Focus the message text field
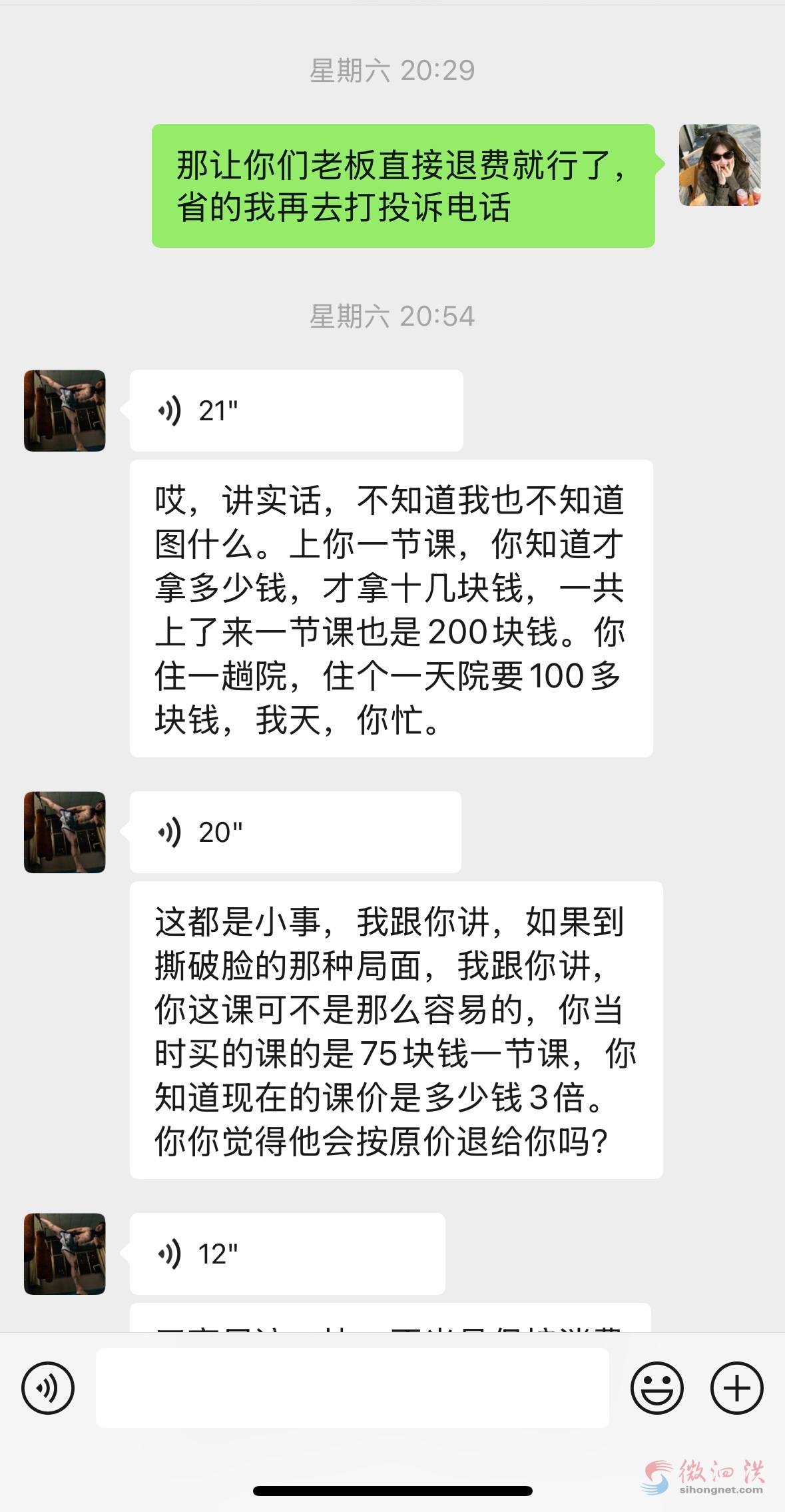Screen dimensions: 785x1512 (x=352, y=1389)
